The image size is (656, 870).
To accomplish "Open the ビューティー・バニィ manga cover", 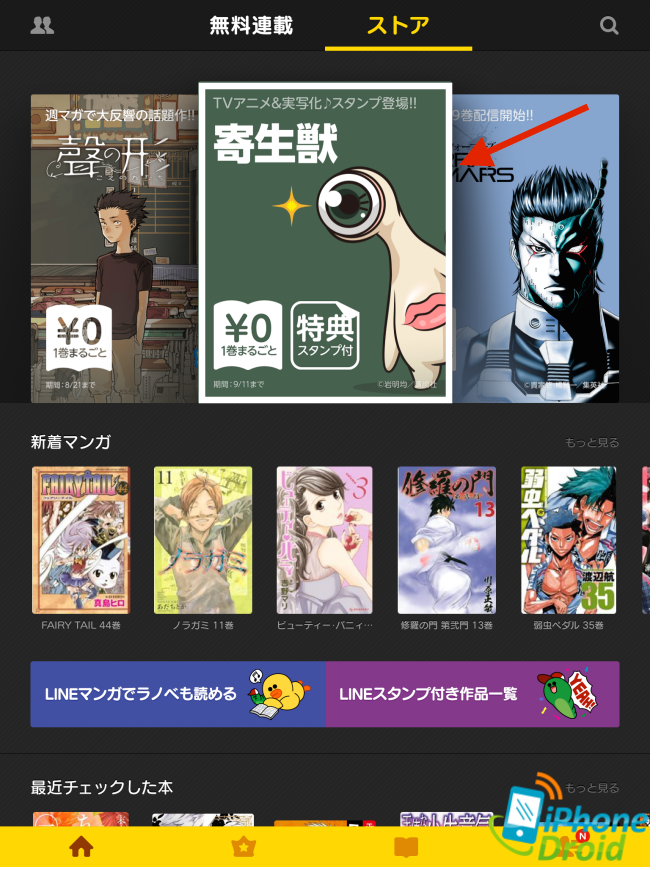I will 324,540.
